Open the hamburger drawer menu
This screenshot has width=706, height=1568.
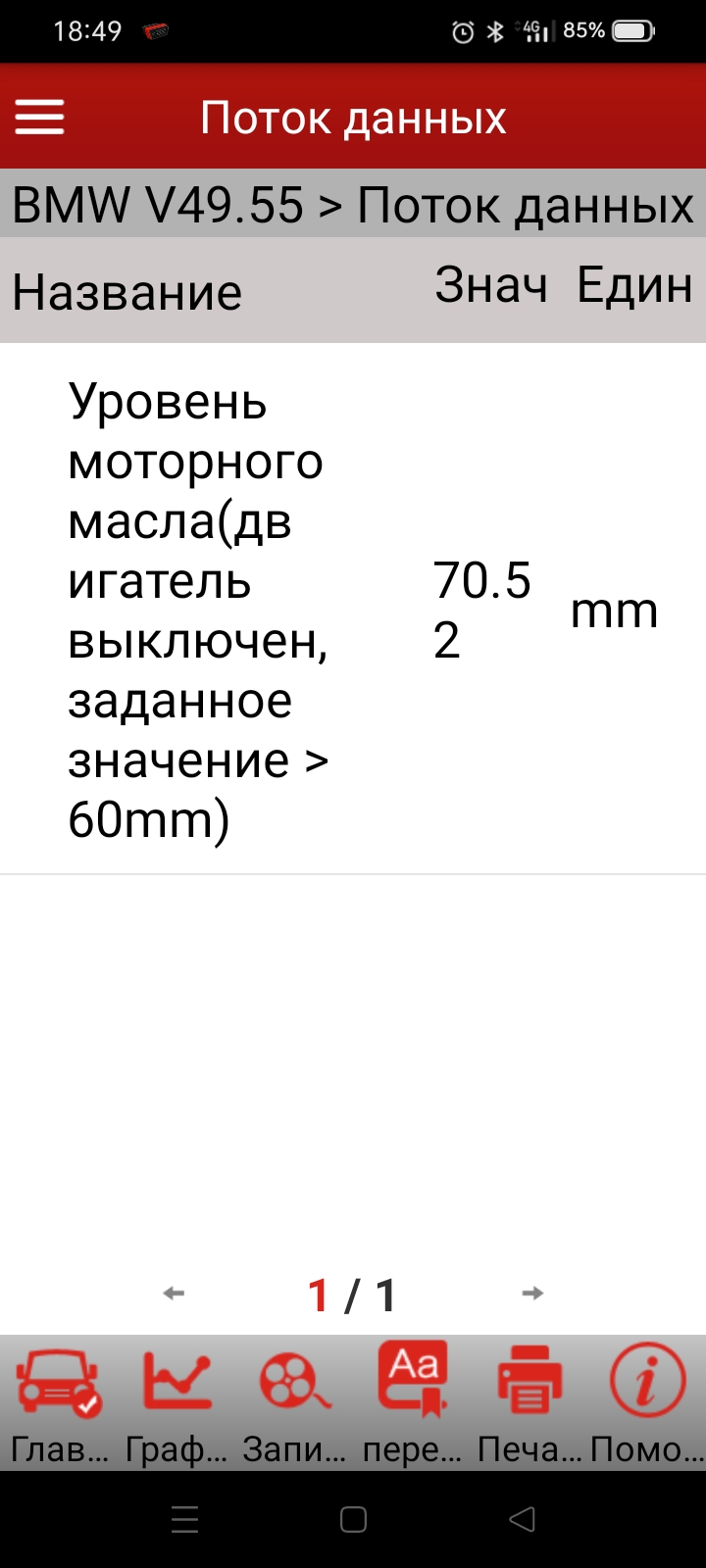point(39,118)
